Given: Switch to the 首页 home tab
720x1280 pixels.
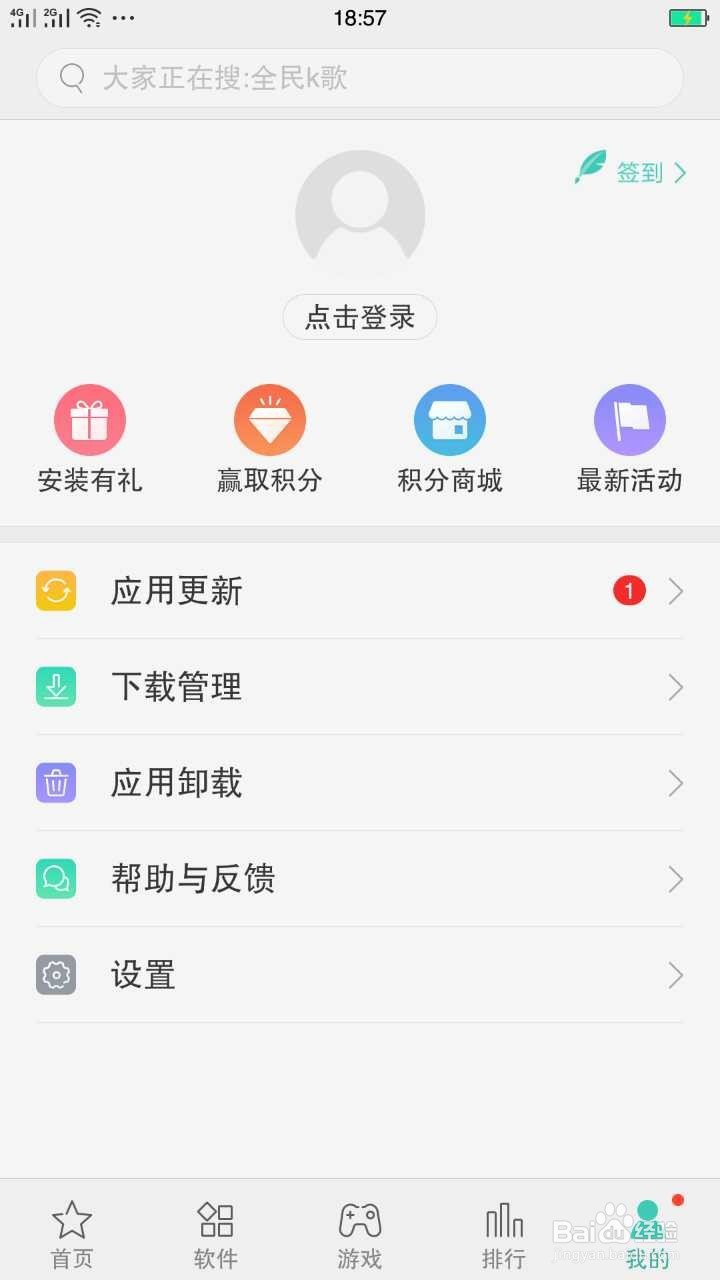Looking at the screenshot, I should coord(72,1235).
